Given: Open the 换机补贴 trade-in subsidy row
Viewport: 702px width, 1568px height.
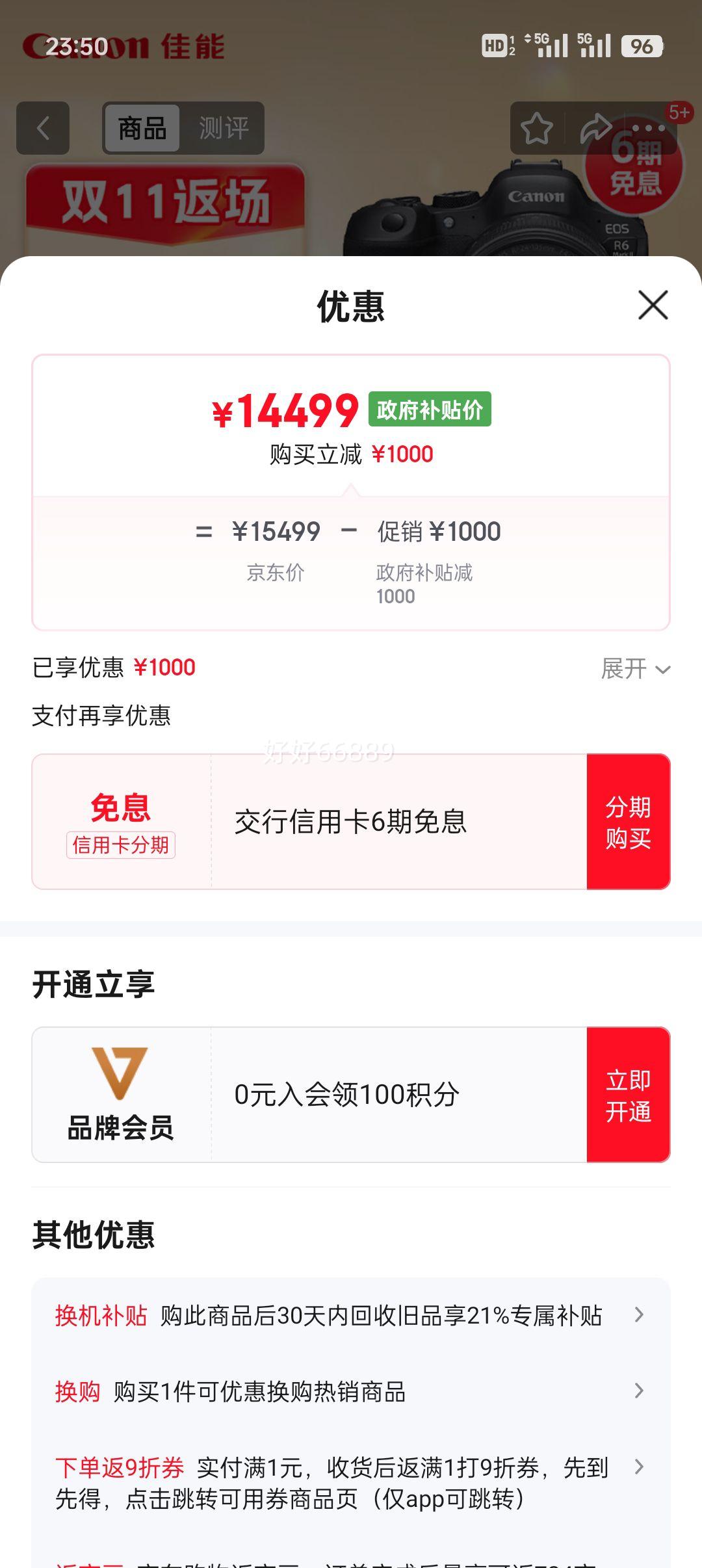Looking at the screenshot, I should coord(351,1316).
